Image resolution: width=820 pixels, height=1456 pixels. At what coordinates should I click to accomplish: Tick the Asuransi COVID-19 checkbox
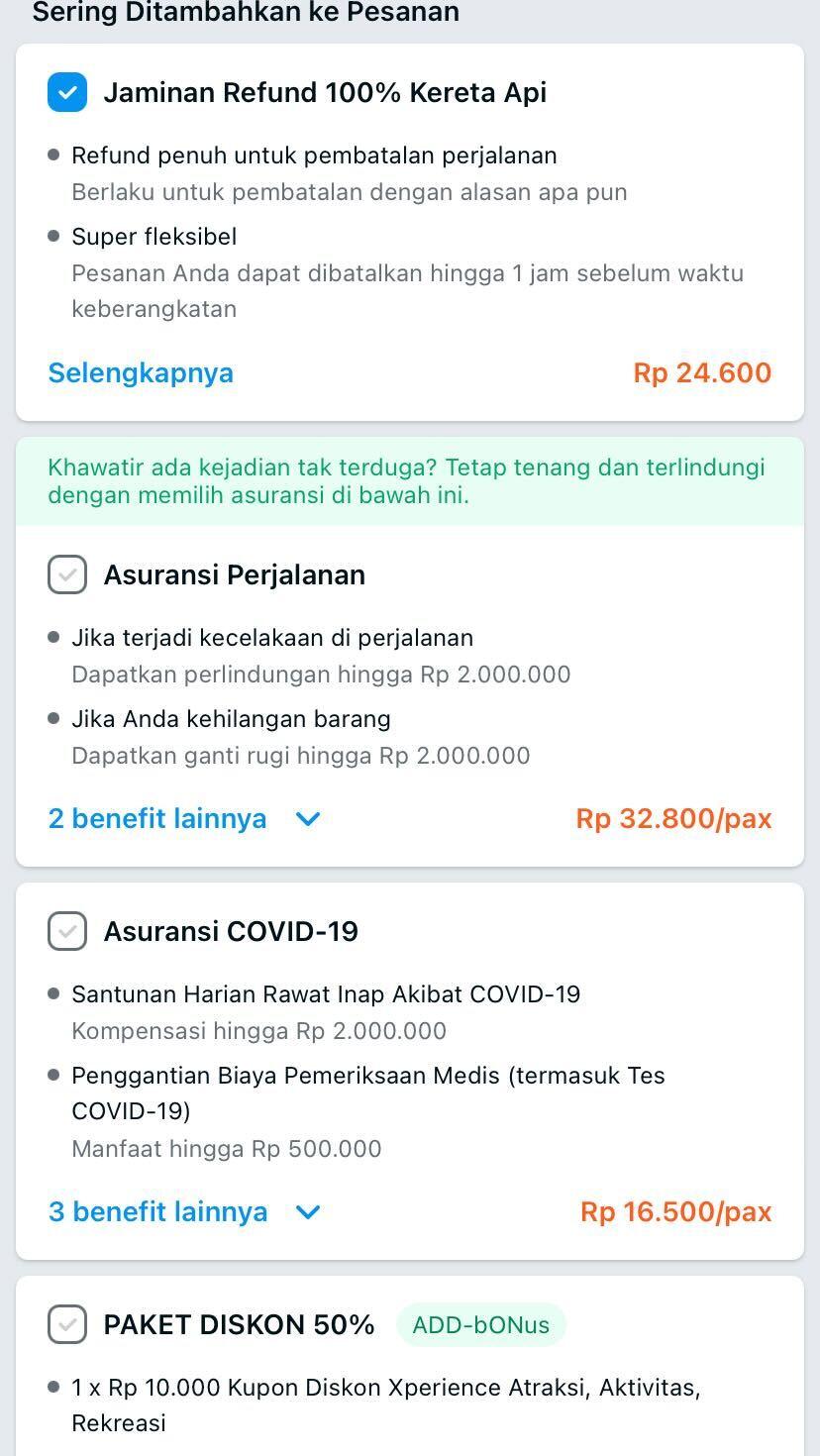point(67,931)
